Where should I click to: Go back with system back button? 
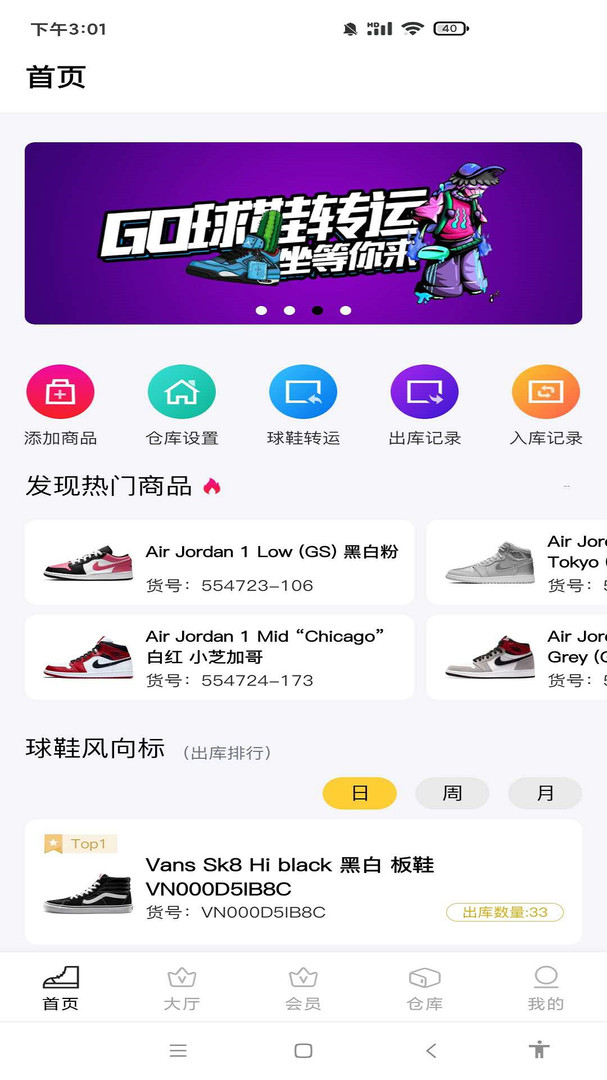[431, 1050]
